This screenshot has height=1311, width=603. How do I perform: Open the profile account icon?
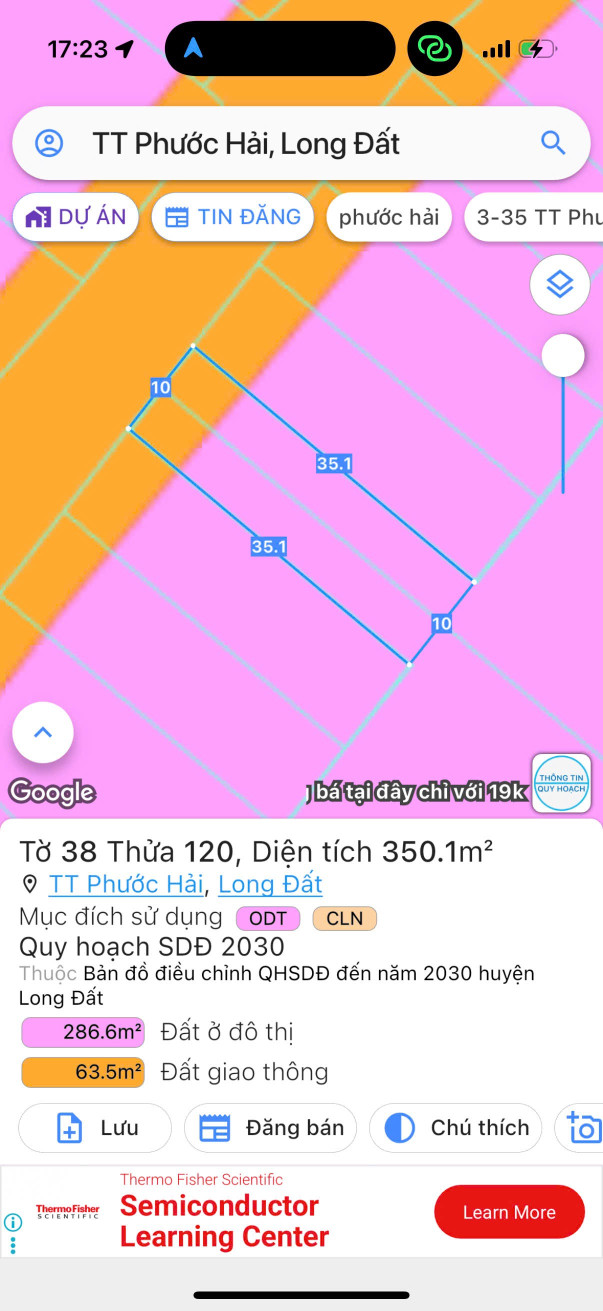click(49, 143)
